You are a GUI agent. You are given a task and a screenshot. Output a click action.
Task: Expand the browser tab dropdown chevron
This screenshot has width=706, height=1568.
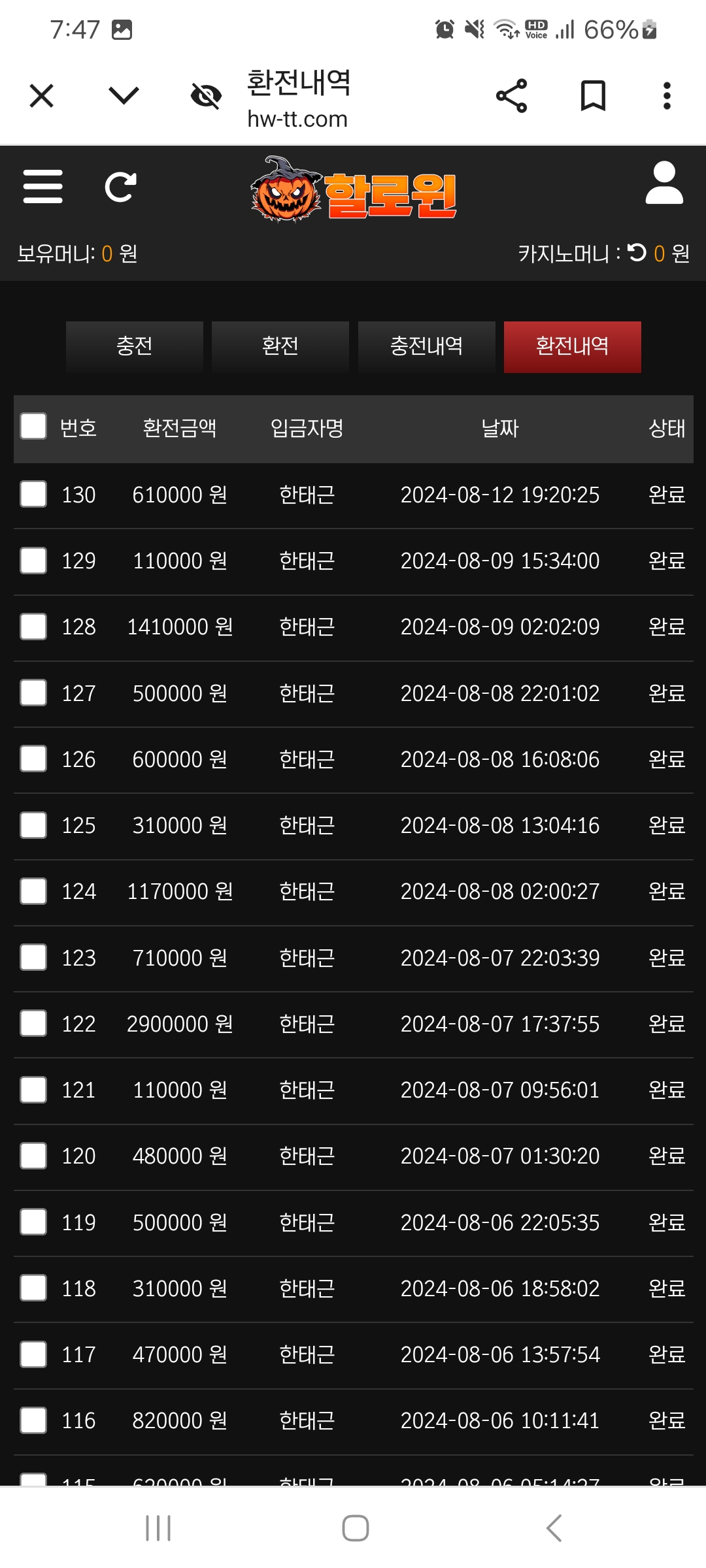pyautogui.click(x=124, y=96)
